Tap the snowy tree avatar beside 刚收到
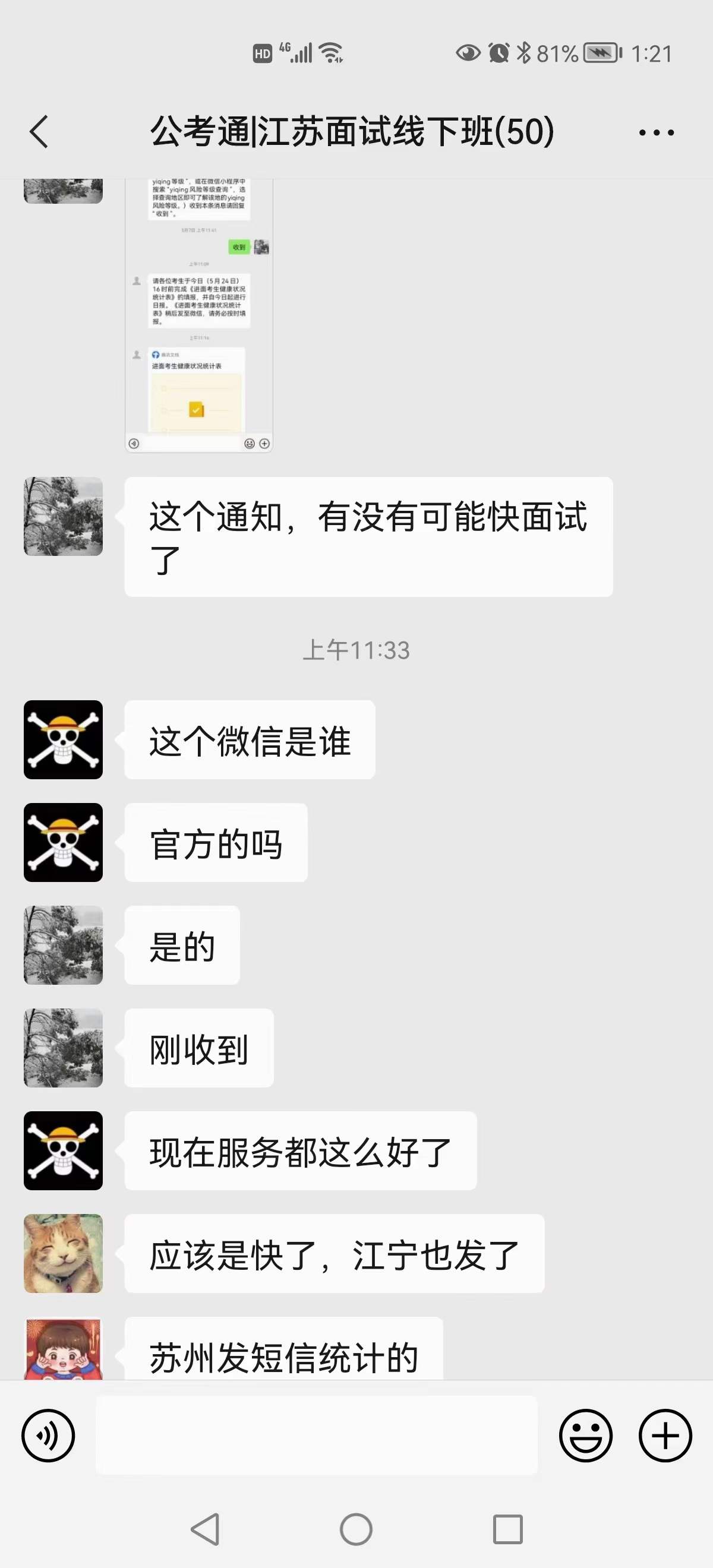 click(64, 1048)
